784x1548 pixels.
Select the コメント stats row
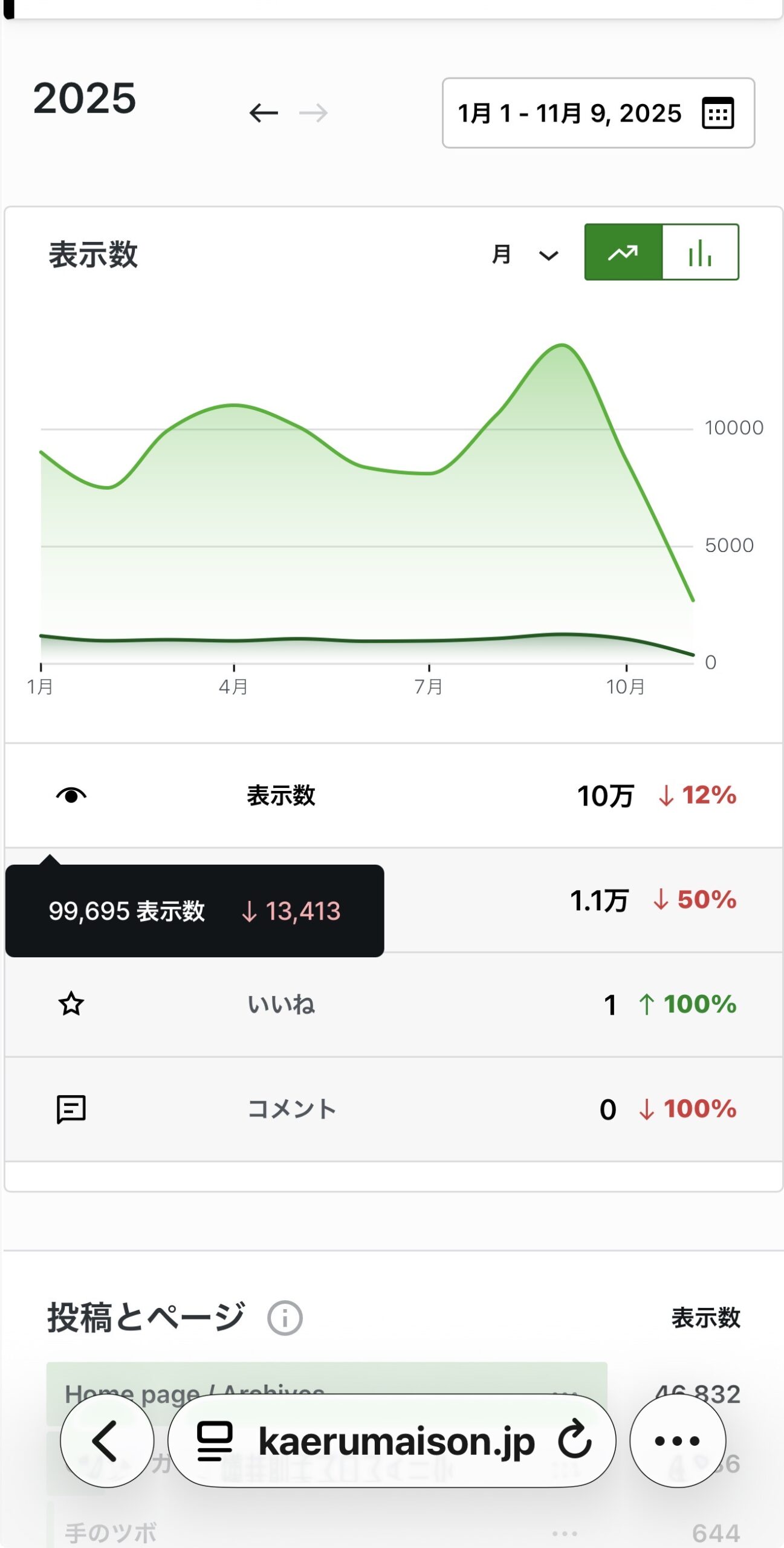(x=393, y=1109)
